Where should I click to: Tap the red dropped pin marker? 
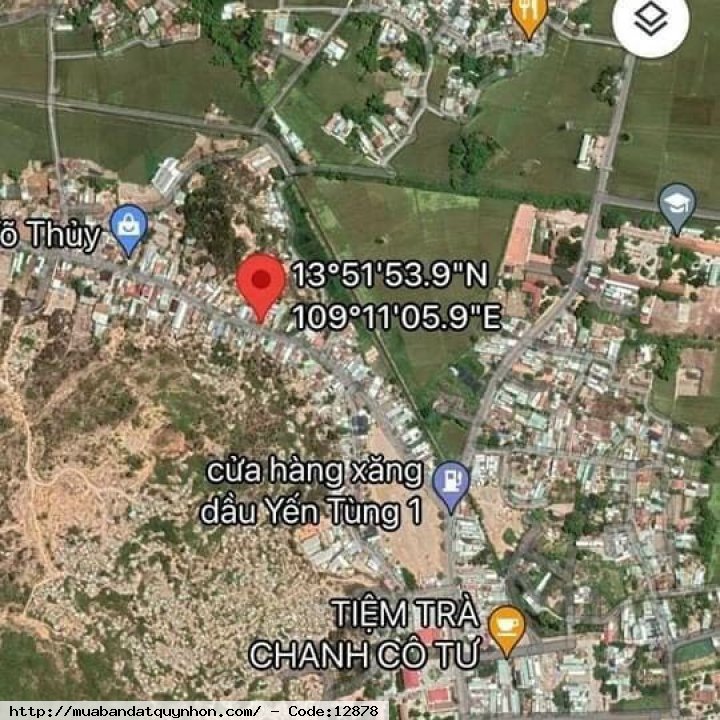(x=261, y=281)
